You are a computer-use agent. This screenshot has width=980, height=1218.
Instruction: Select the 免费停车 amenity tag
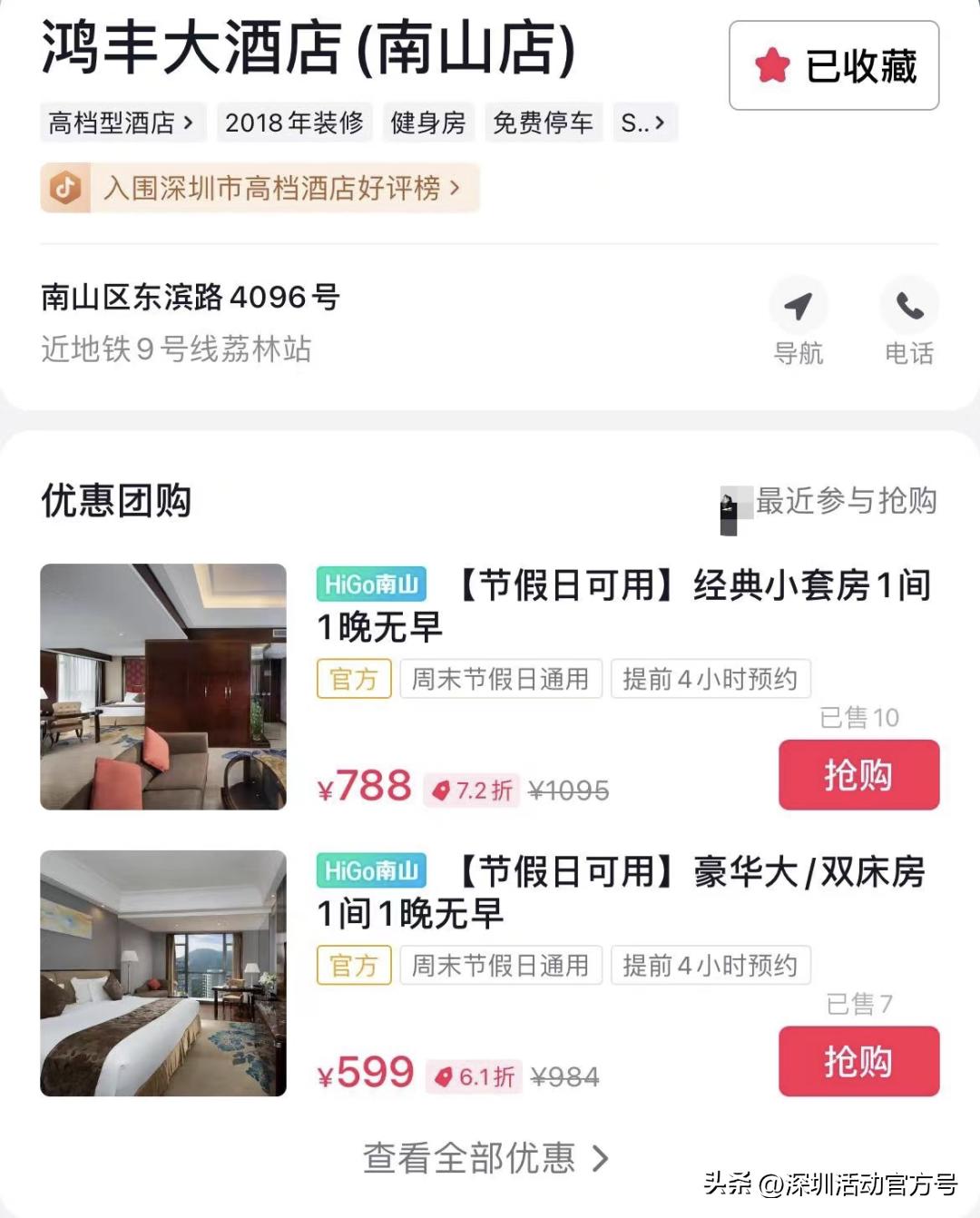point(544,122)
